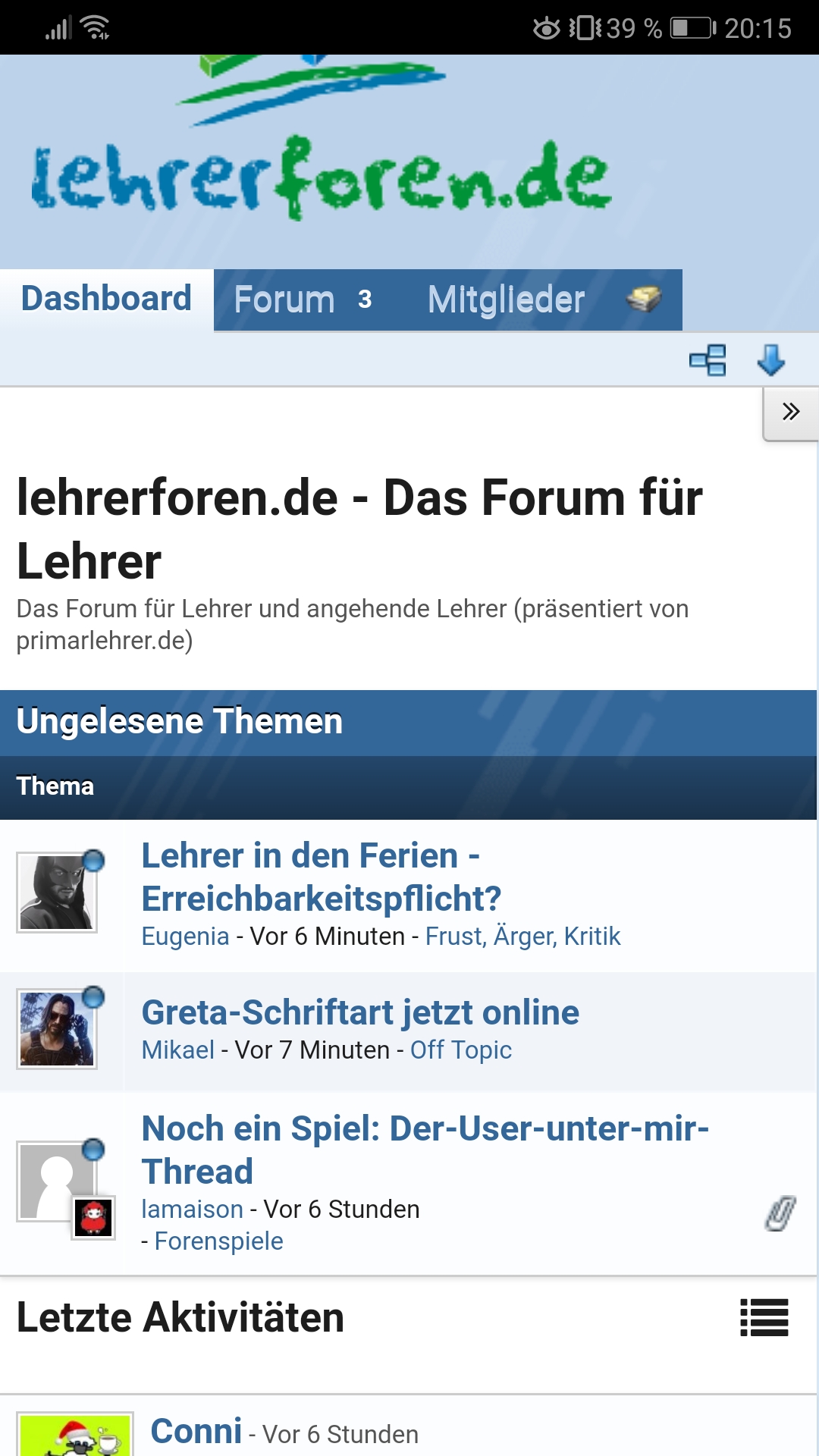
Task: Open thread 'Lehrer in den Ferien - Erreichbarkeitspflicht?'
Action: coord(321,877)
